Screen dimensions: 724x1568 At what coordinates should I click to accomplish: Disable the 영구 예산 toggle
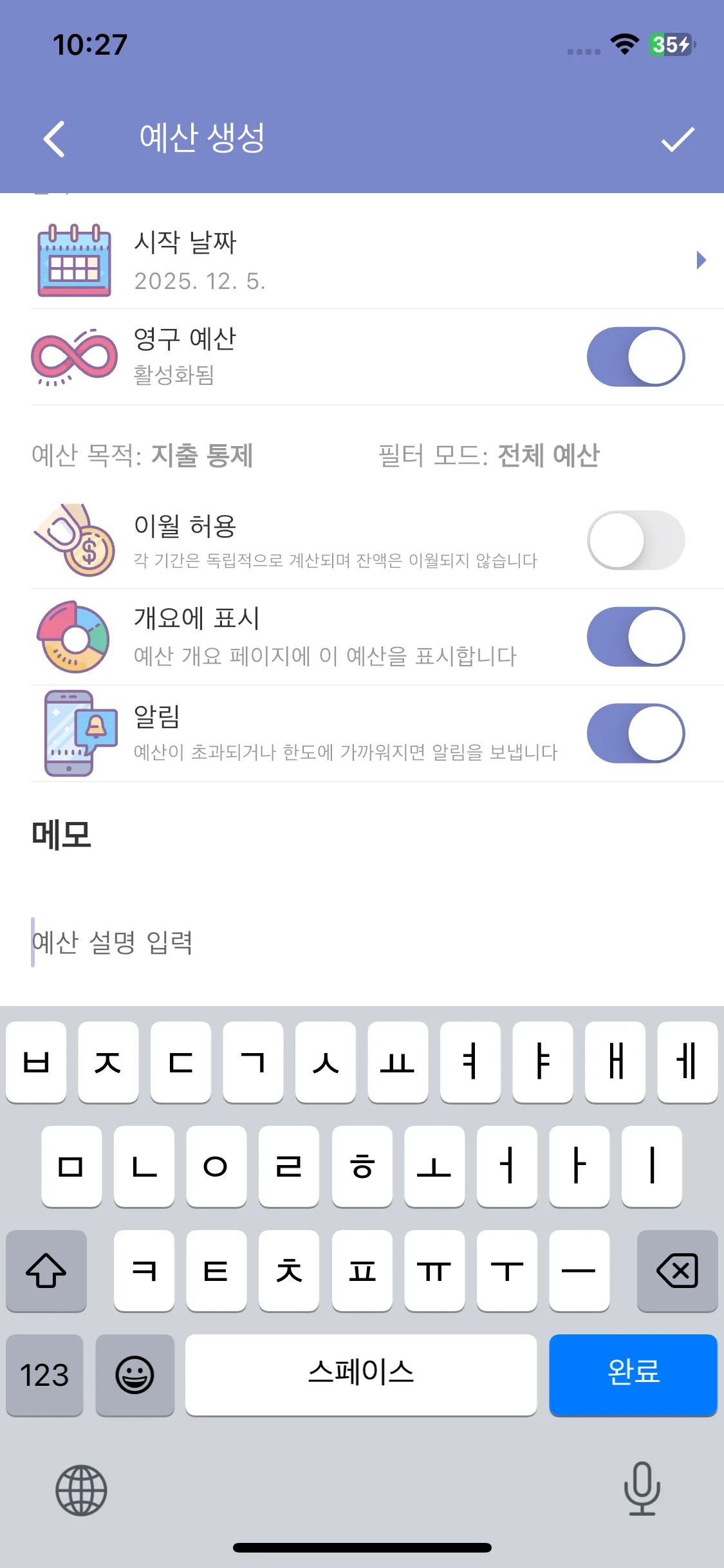coord(636,356)
